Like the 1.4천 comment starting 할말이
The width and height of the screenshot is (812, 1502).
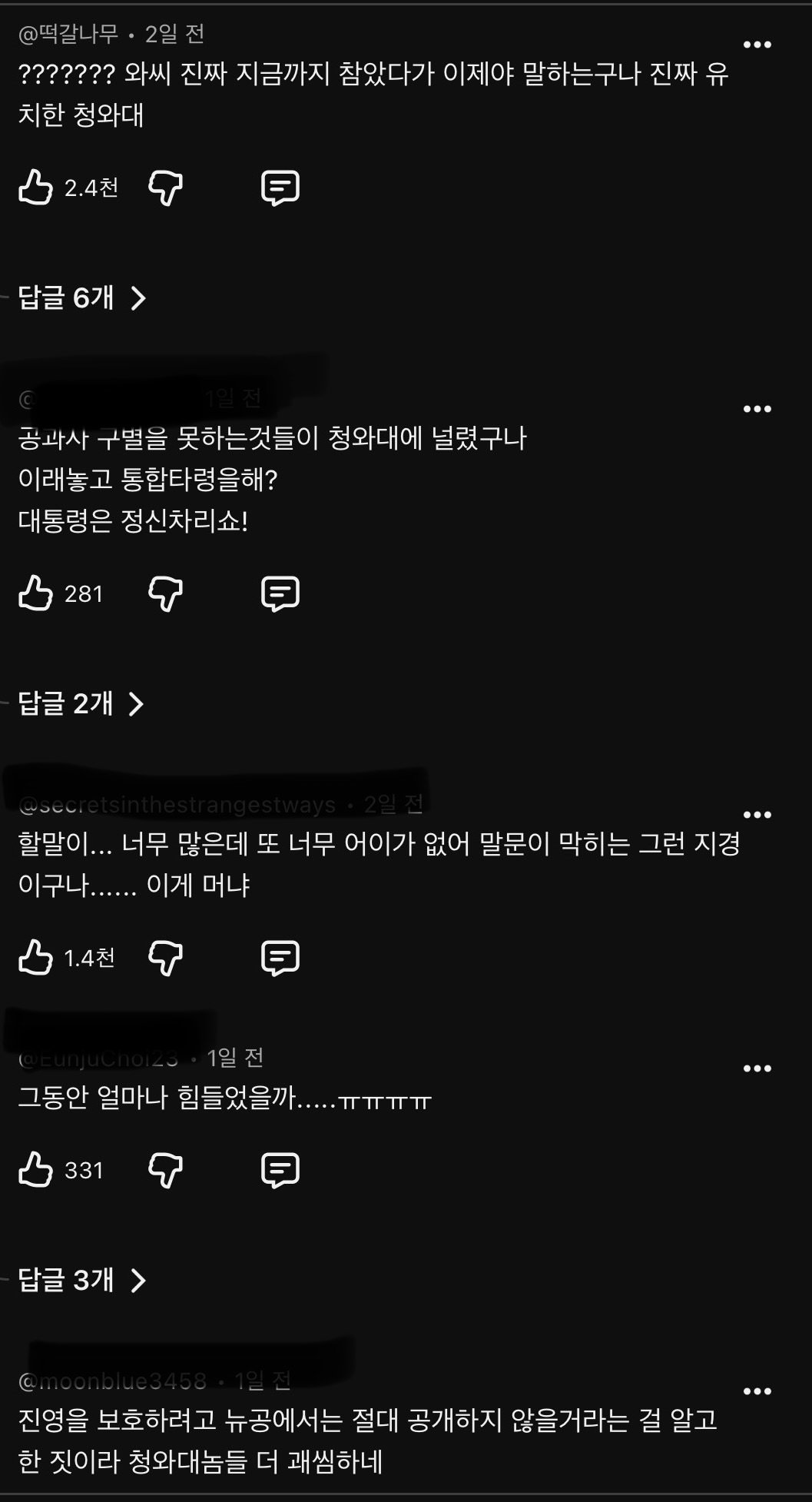[35, 958]
